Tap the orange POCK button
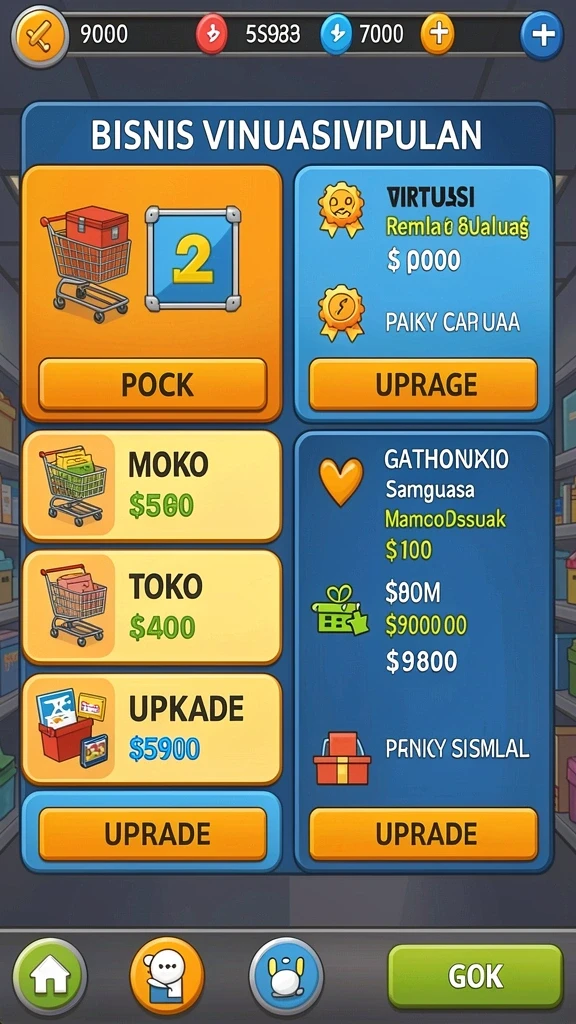 [x=153, y=384]
